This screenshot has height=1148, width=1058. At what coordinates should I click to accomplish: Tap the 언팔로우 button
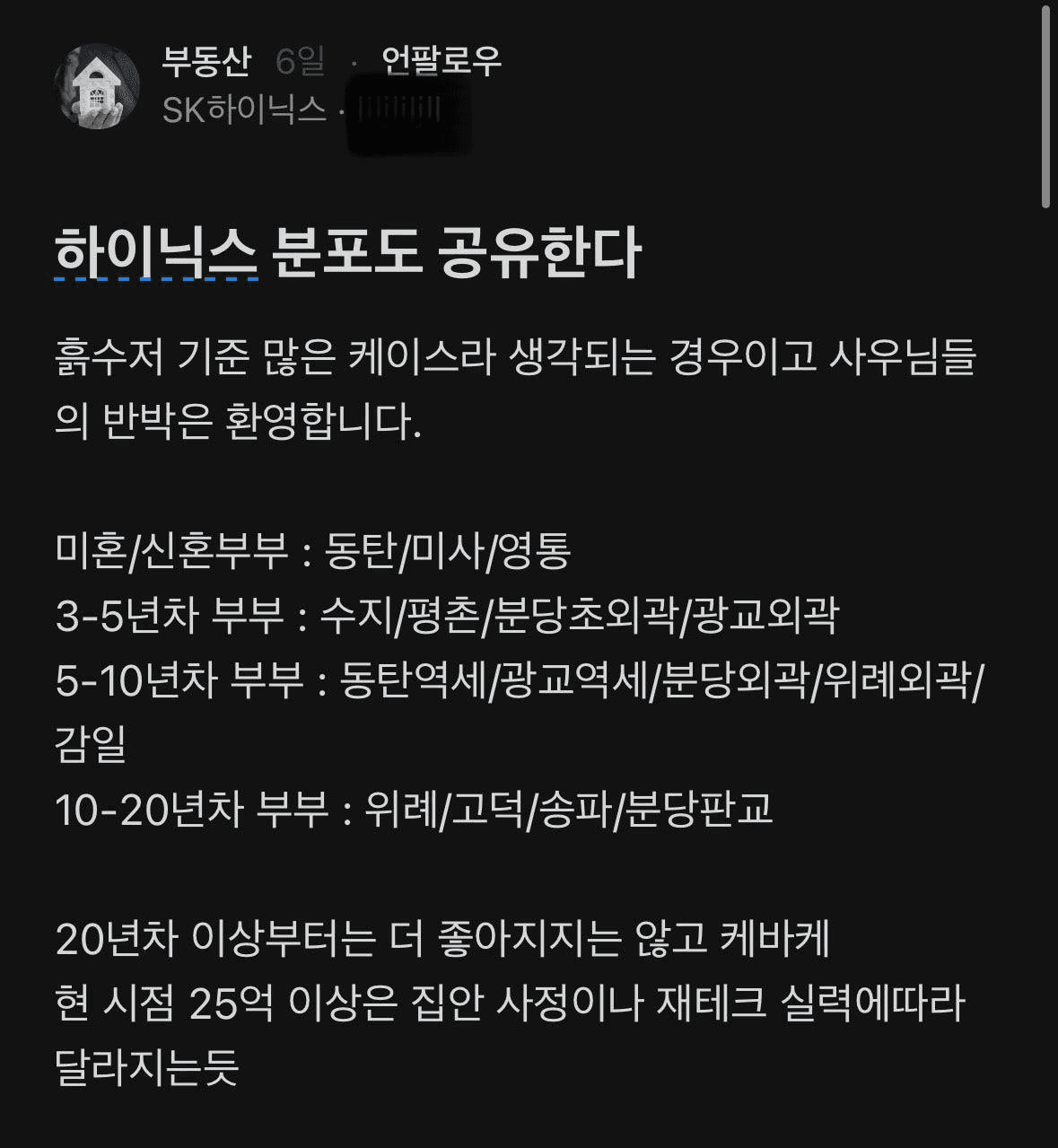tap(441, 61)
